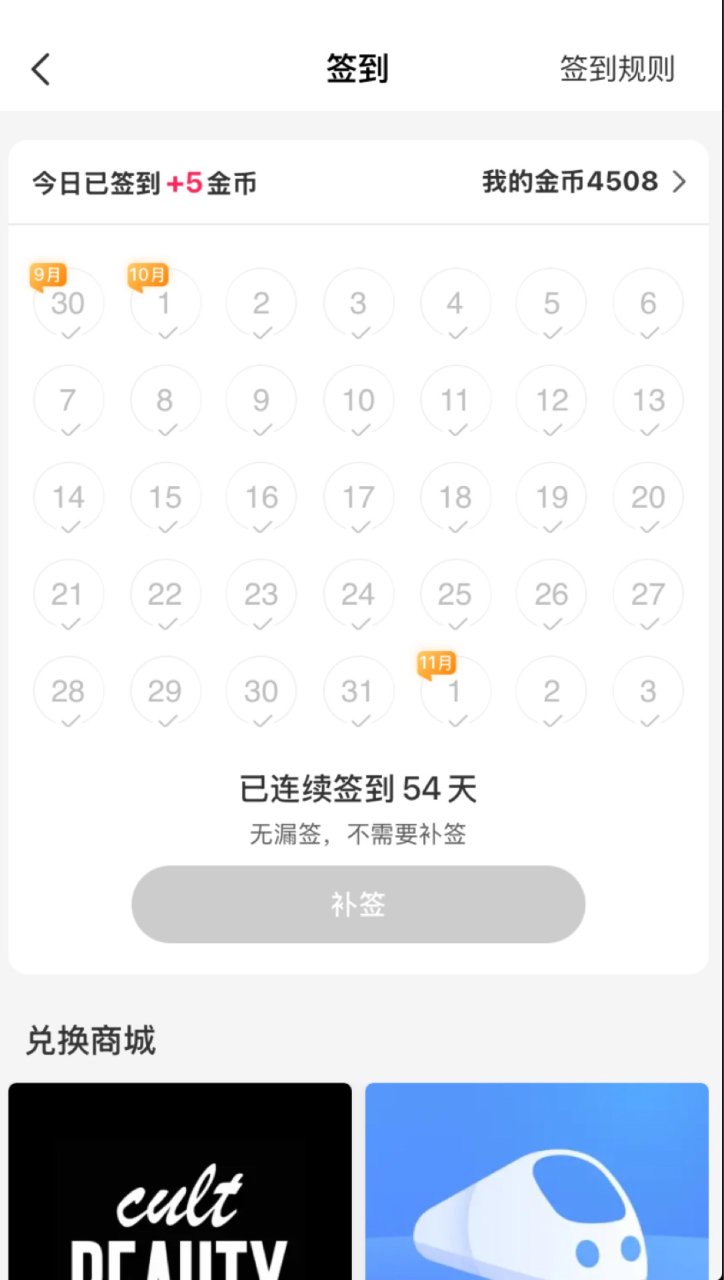Tap the September label badge above date 30

[x=47, y=274]
